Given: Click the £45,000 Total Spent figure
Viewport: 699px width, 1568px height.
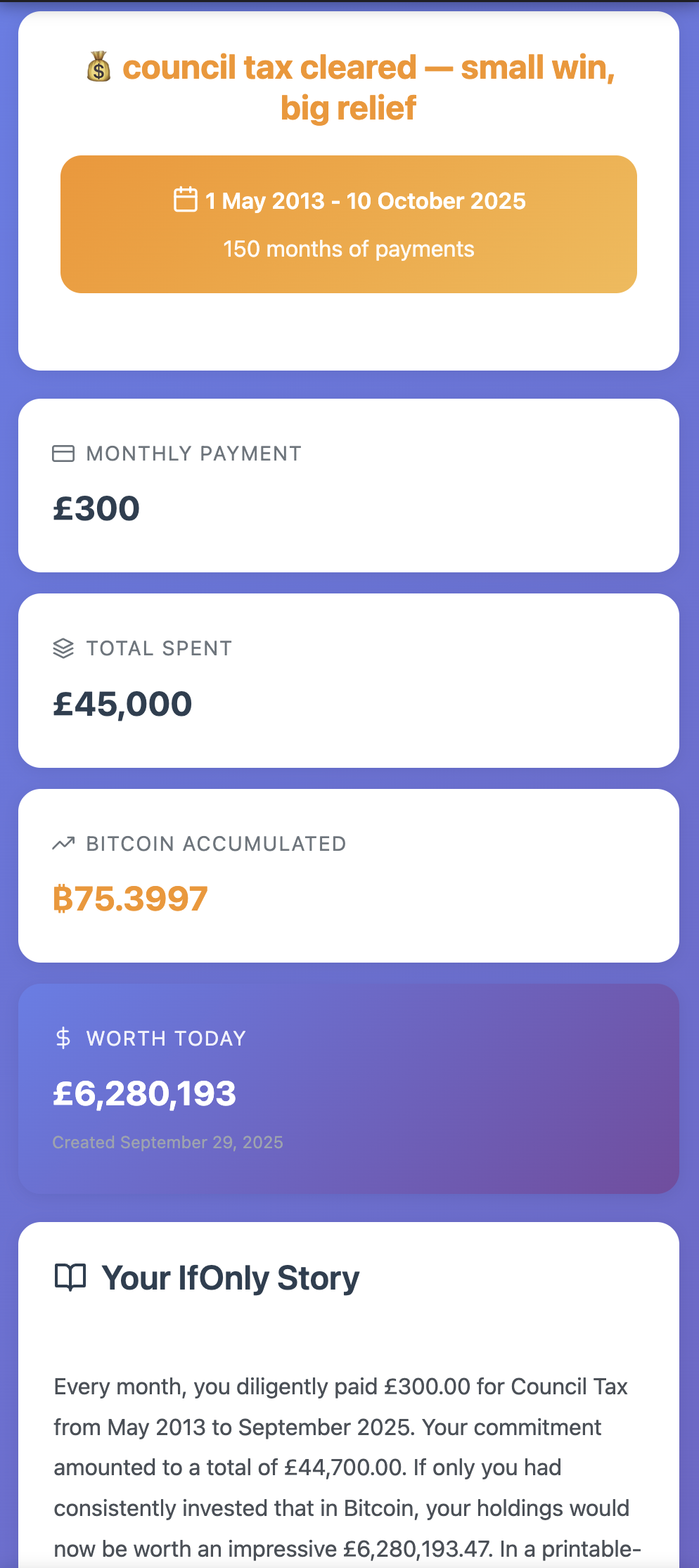Looking at the screenshot, I should 122,702.
